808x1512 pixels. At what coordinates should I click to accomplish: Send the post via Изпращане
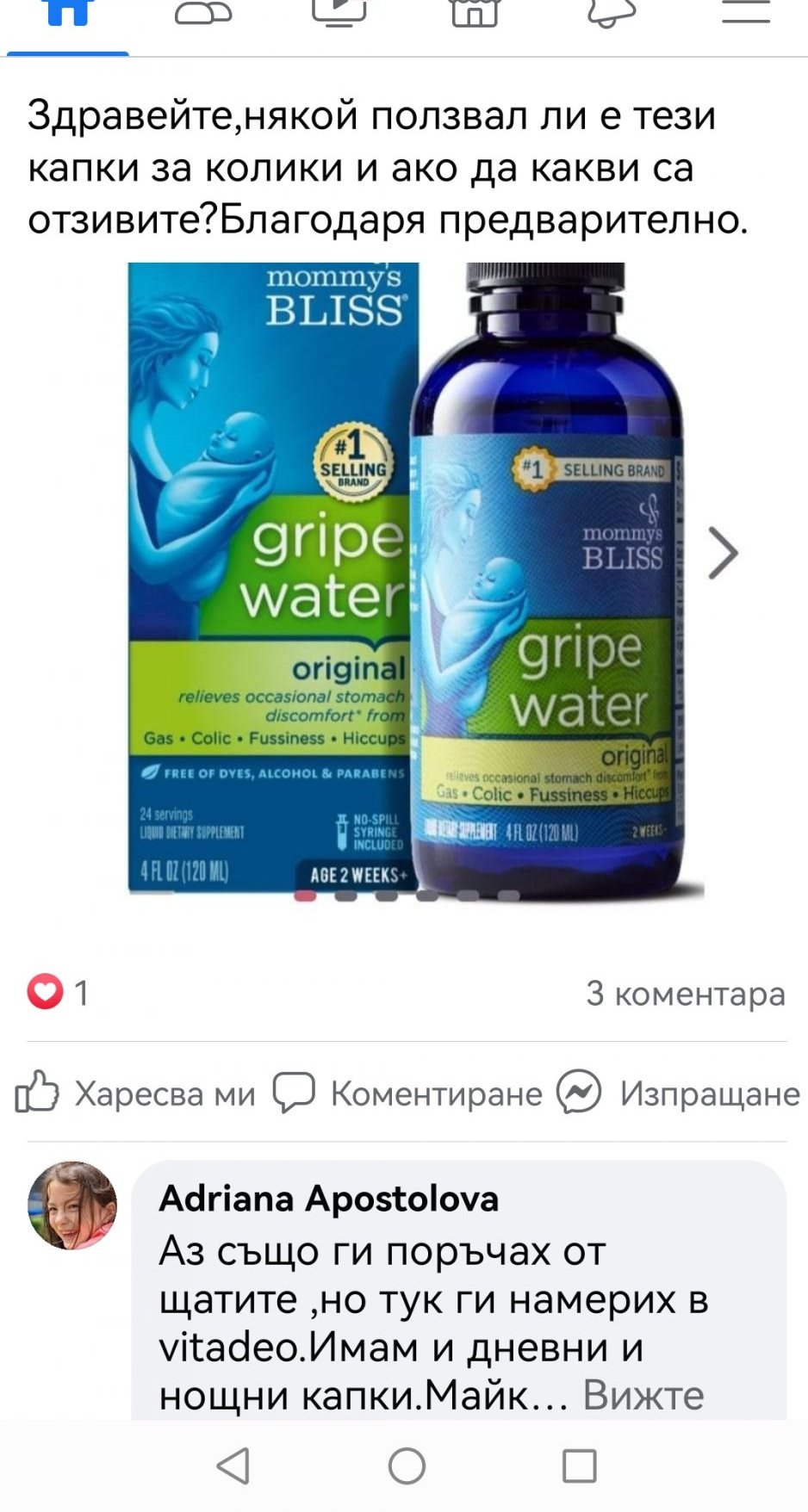pos(679,1094)
